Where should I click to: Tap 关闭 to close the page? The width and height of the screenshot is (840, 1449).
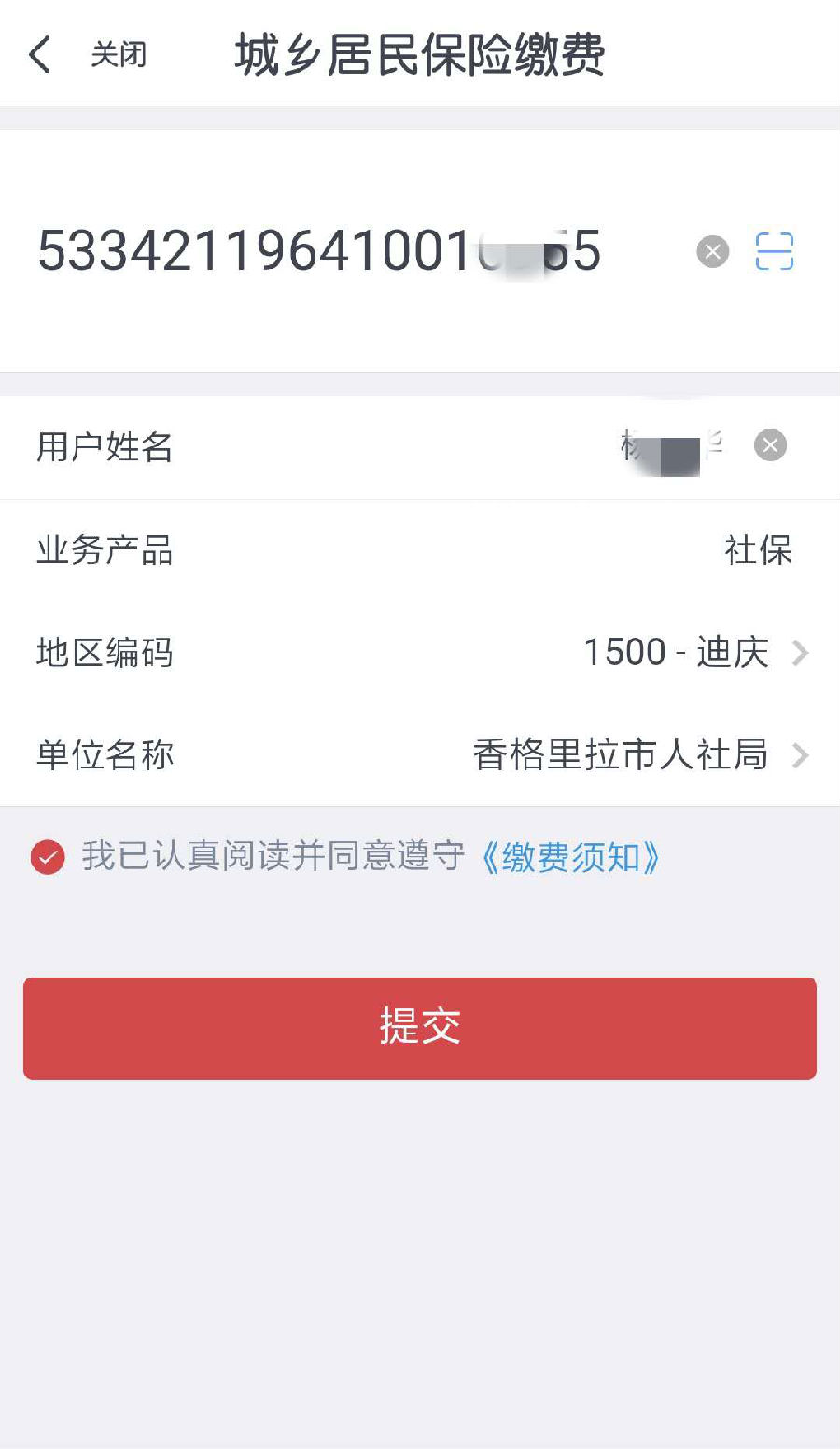tap(119, 54)
